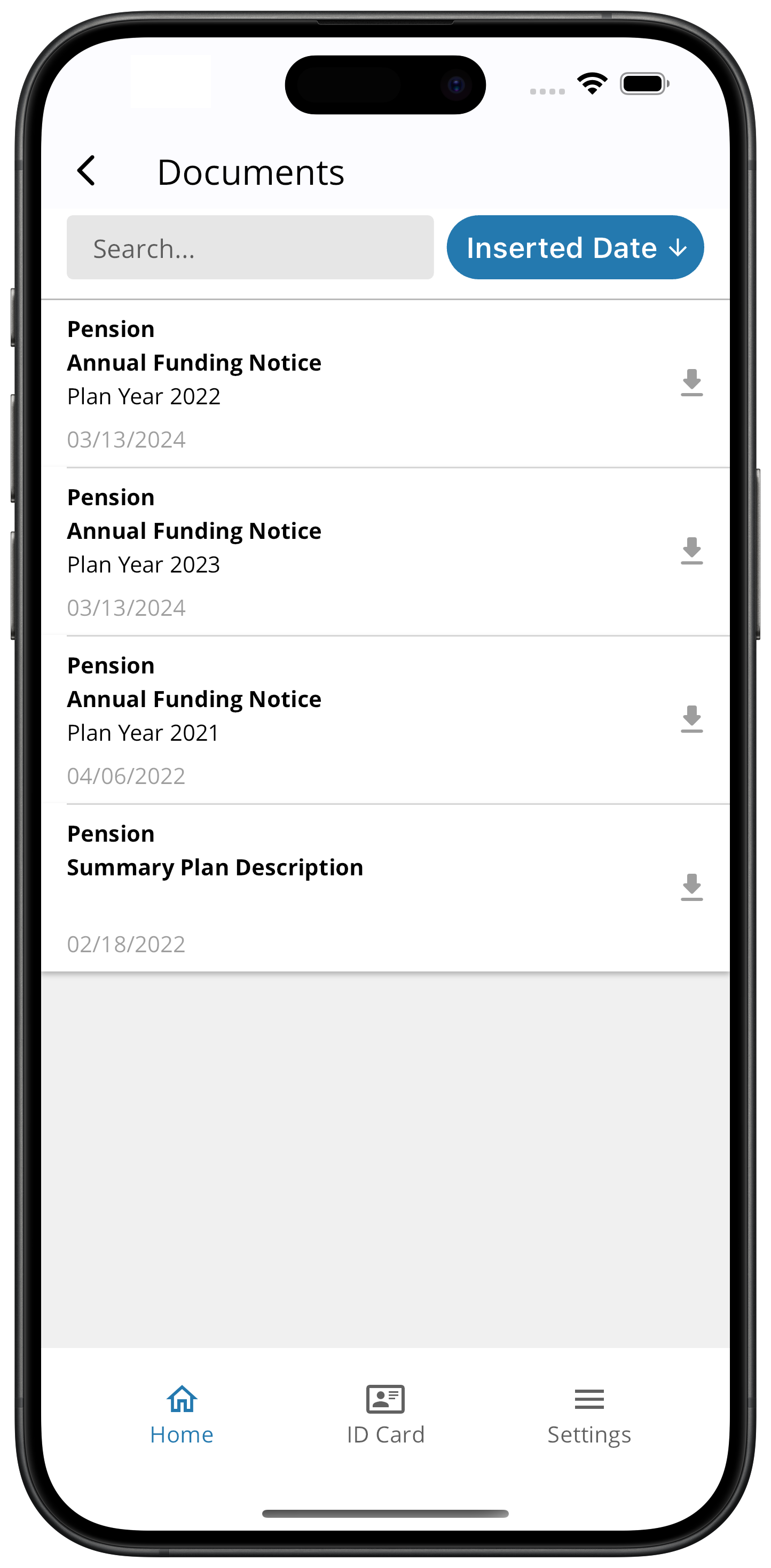Tap the Search documents field

point(250,247)
